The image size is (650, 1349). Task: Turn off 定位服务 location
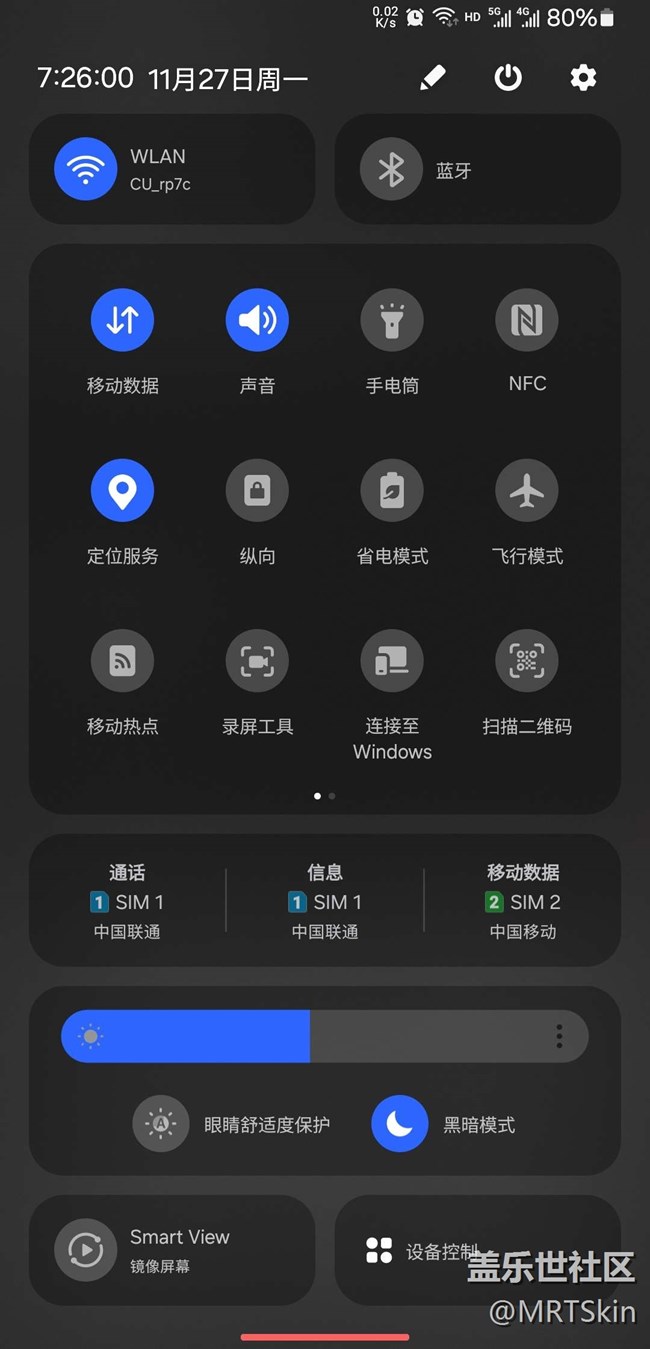click(122, 491)
